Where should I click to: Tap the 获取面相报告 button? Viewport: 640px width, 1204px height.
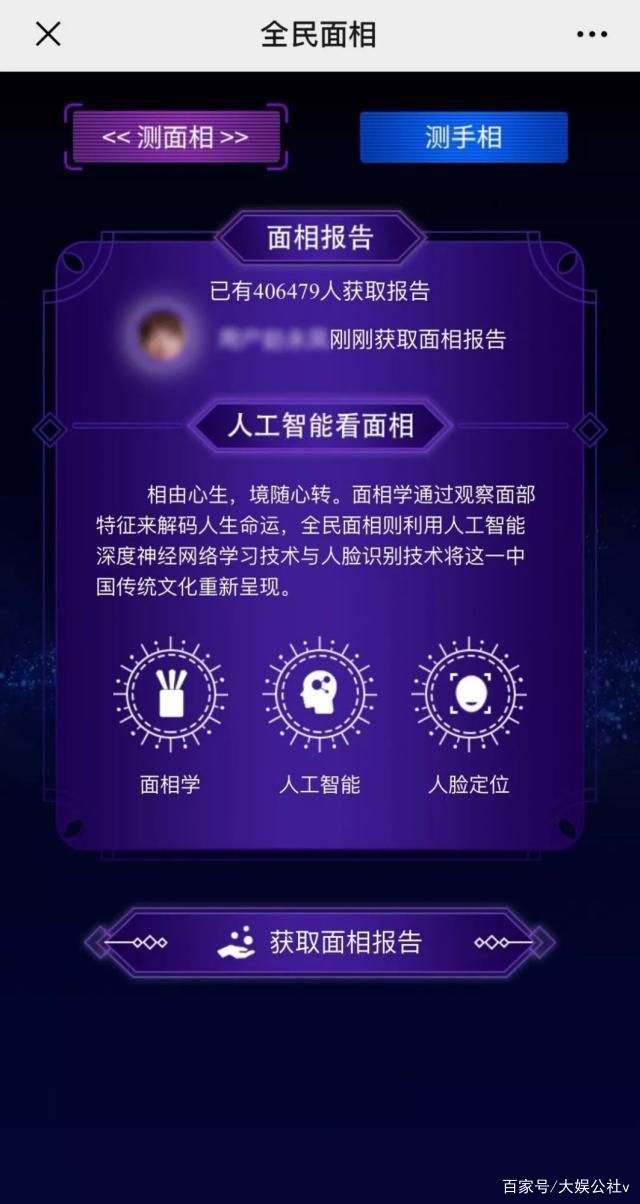[320, 942]
